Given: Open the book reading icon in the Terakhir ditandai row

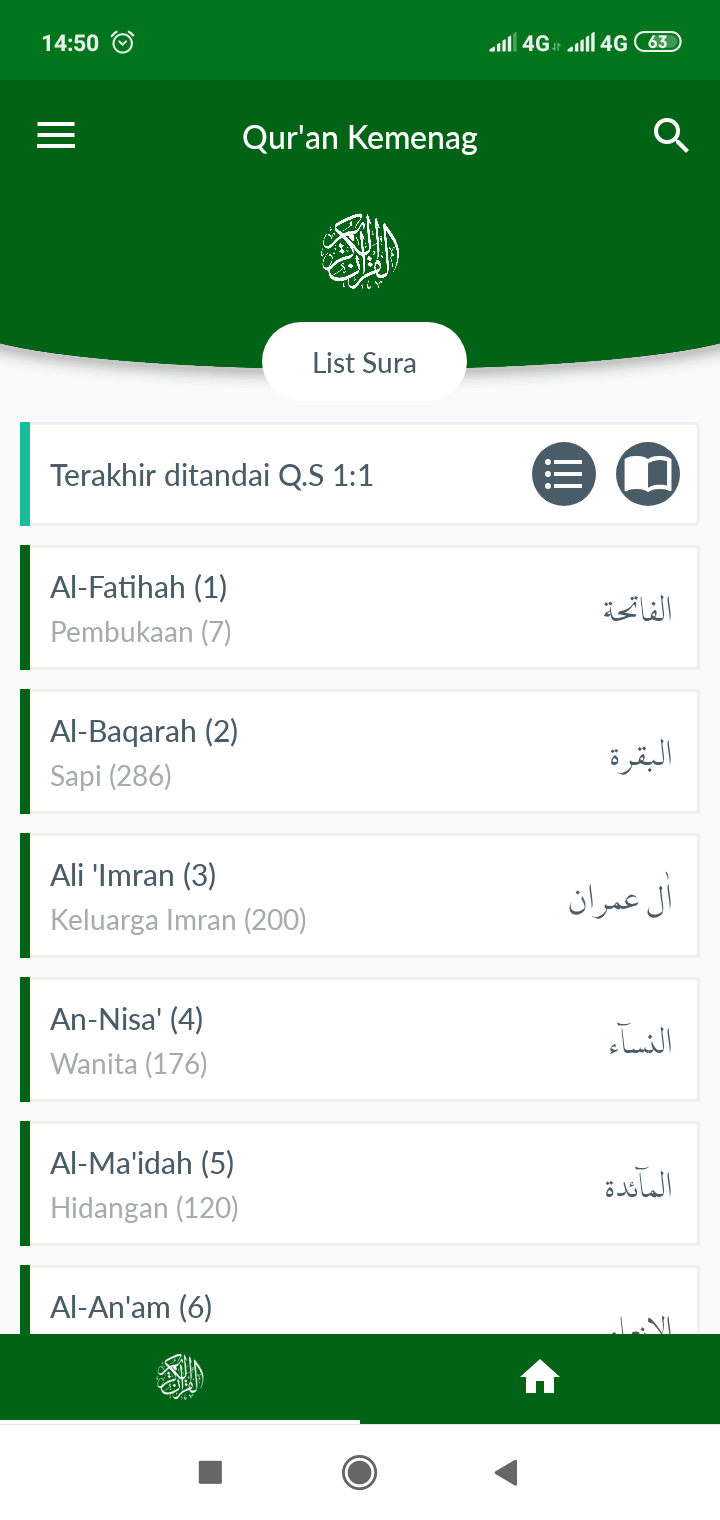Looking at the screenshot, I should (648, 474).
